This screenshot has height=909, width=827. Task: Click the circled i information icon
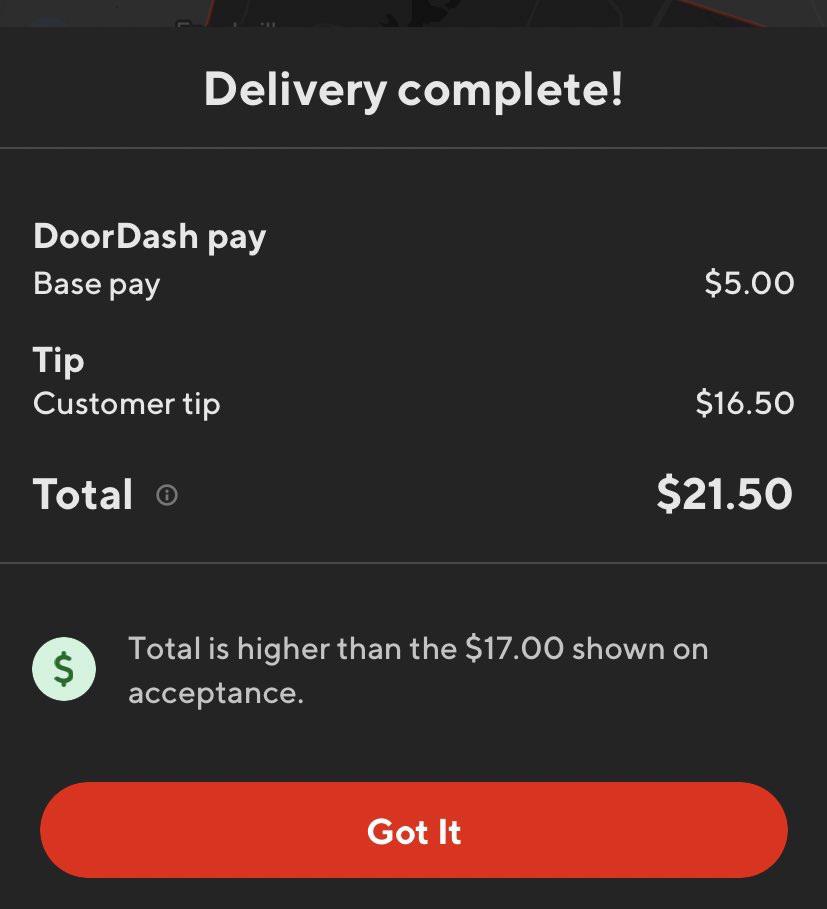point(168,494)
